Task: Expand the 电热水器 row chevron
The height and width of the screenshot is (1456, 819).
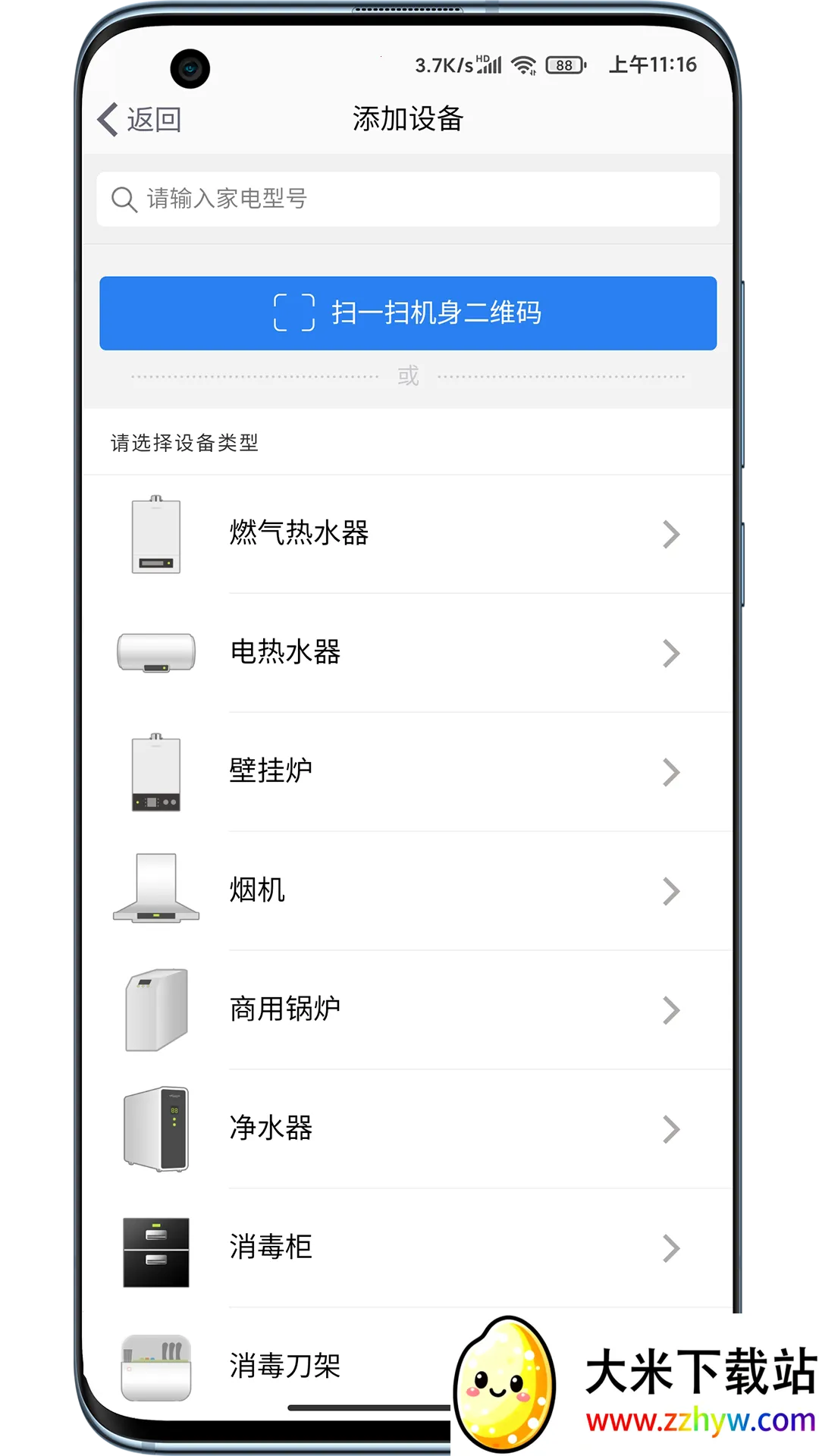Action: click(670, 654)
